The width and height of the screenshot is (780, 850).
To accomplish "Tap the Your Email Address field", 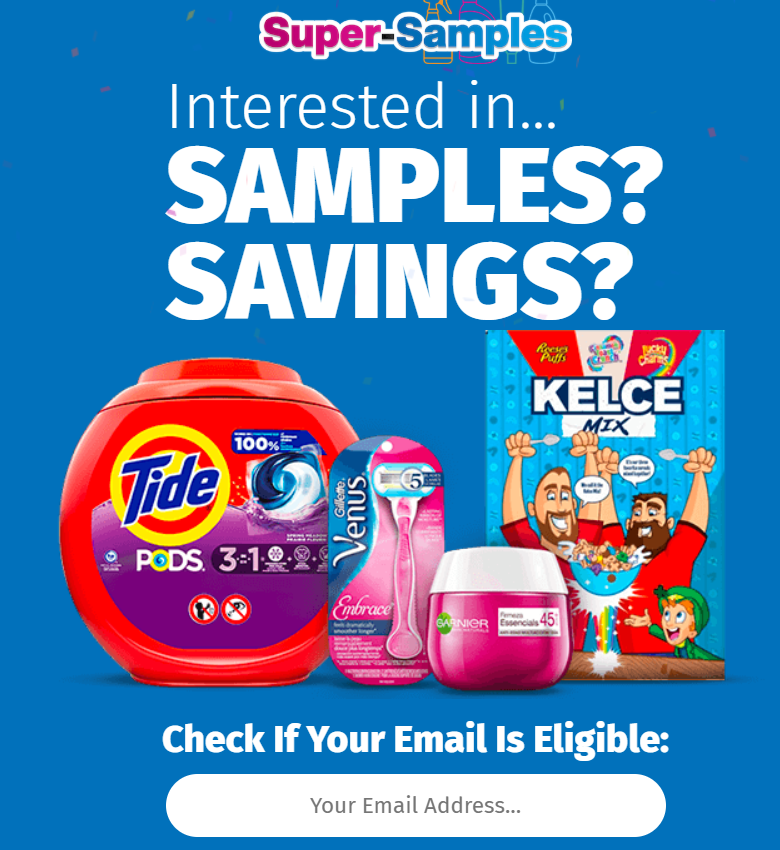I will tap(415, 805).
